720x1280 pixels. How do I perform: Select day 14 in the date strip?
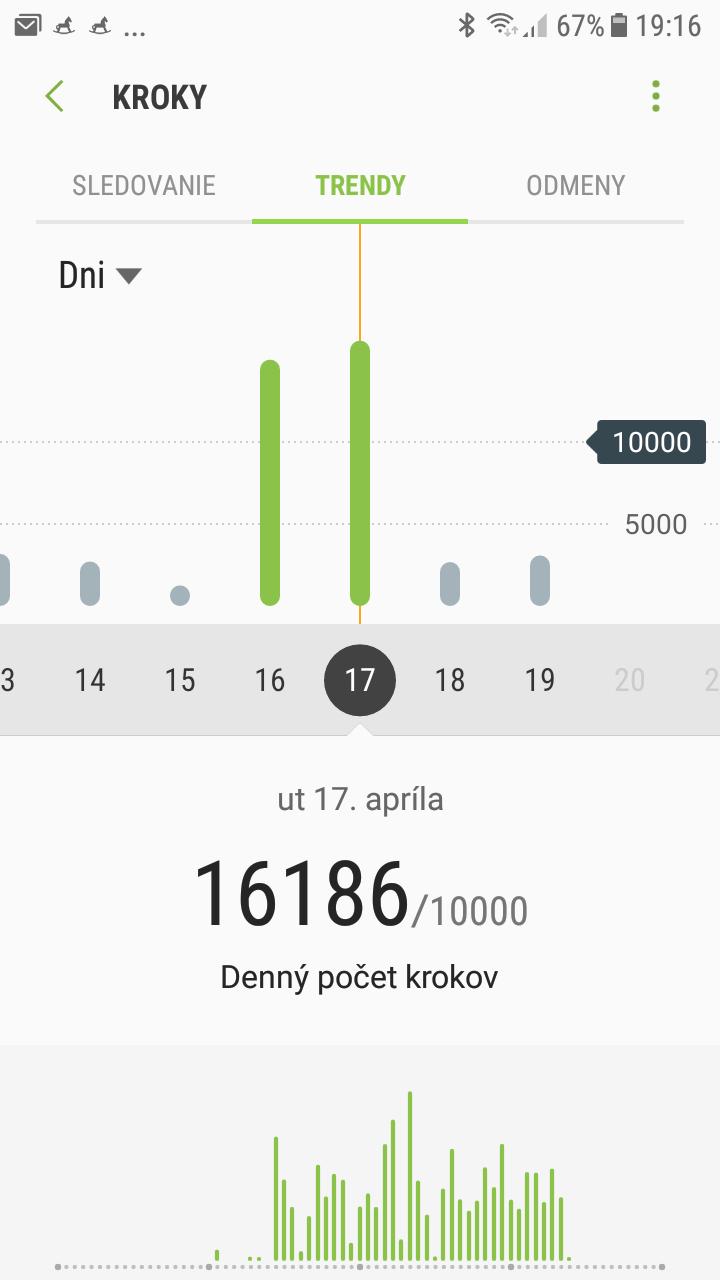point(90,681)
